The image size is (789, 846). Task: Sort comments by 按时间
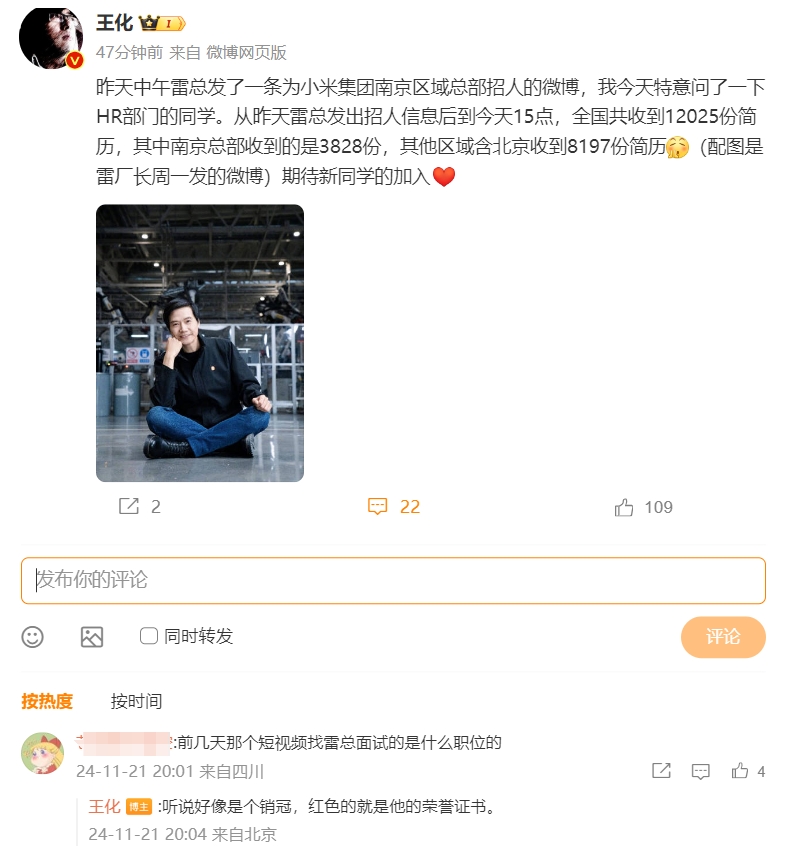coord(136,701)
